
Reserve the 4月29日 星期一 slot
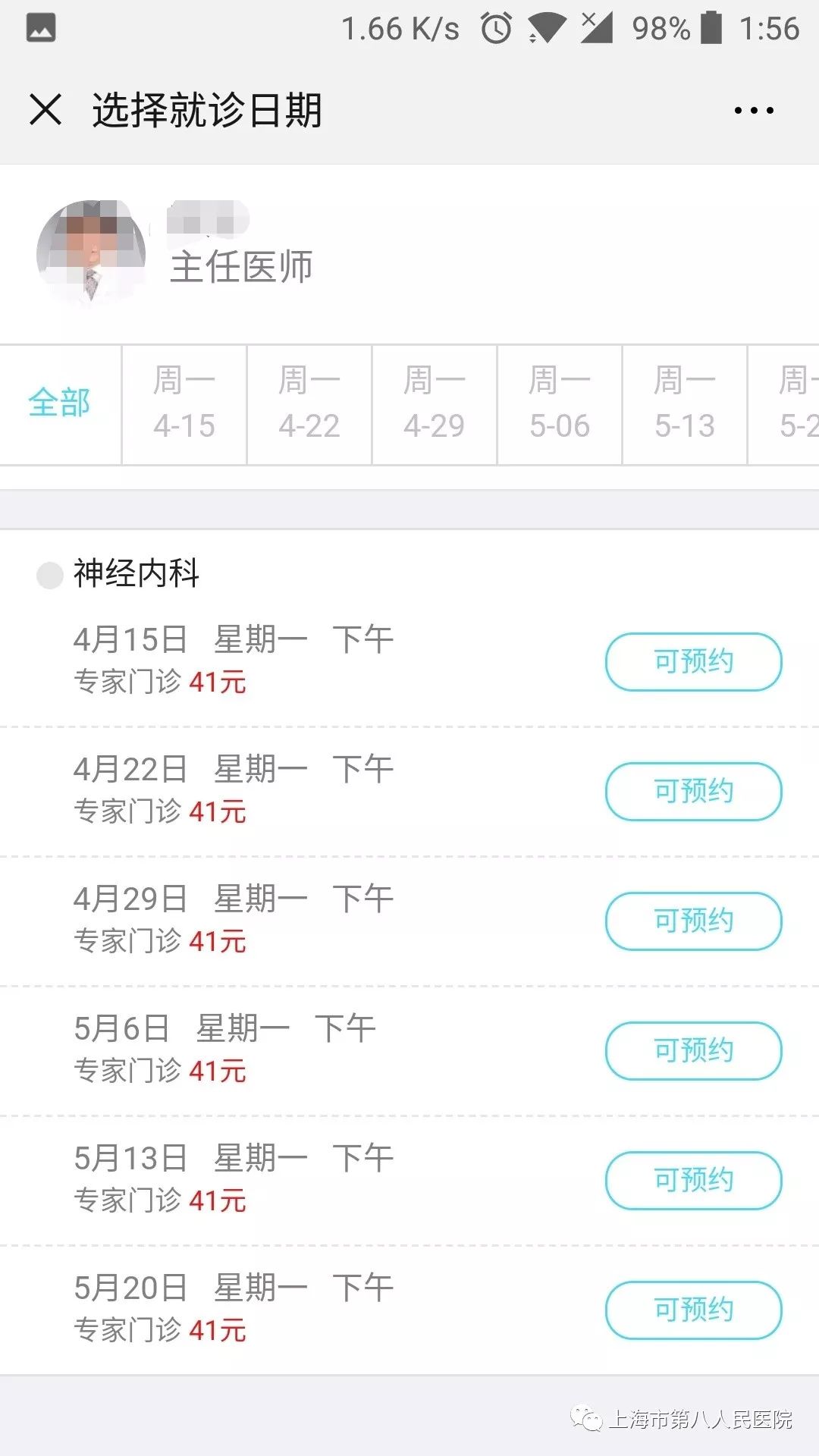[693, 921]
